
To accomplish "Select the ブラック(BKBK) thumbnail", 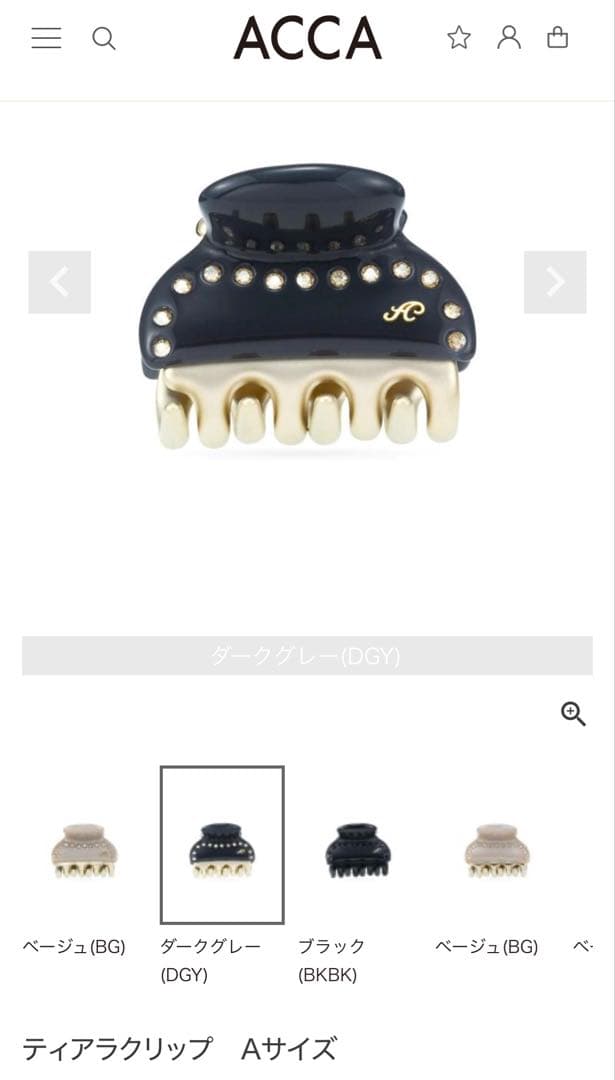I will [358, 848].
